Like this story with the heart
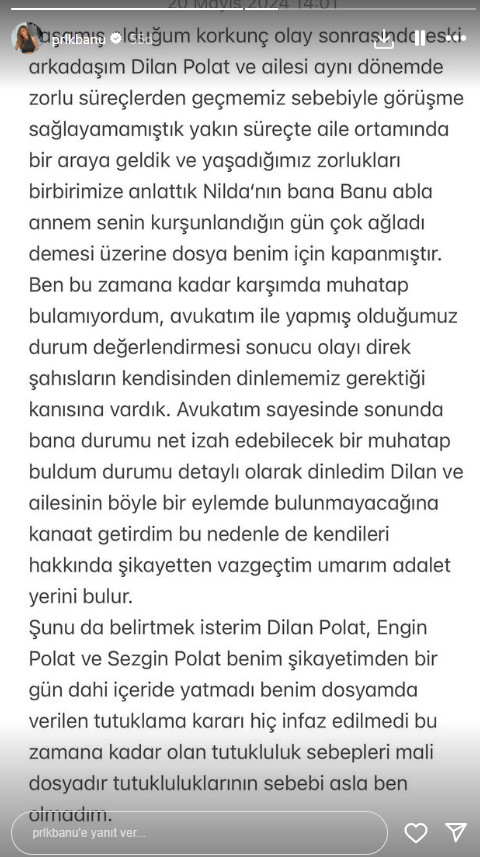This screenshot has height=857, width=480. (x=415, y=832)
